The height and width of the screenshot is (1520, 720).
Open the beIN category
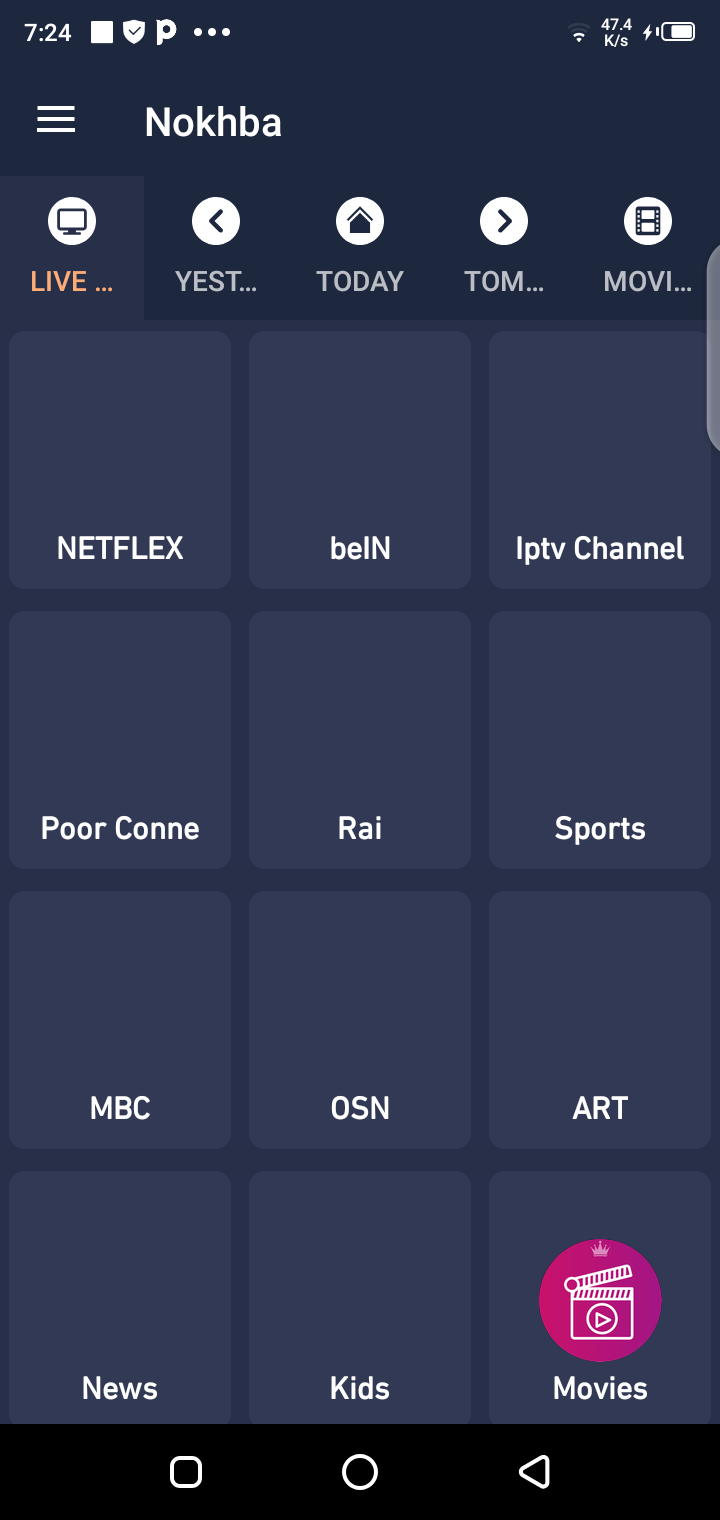(360, 460)
